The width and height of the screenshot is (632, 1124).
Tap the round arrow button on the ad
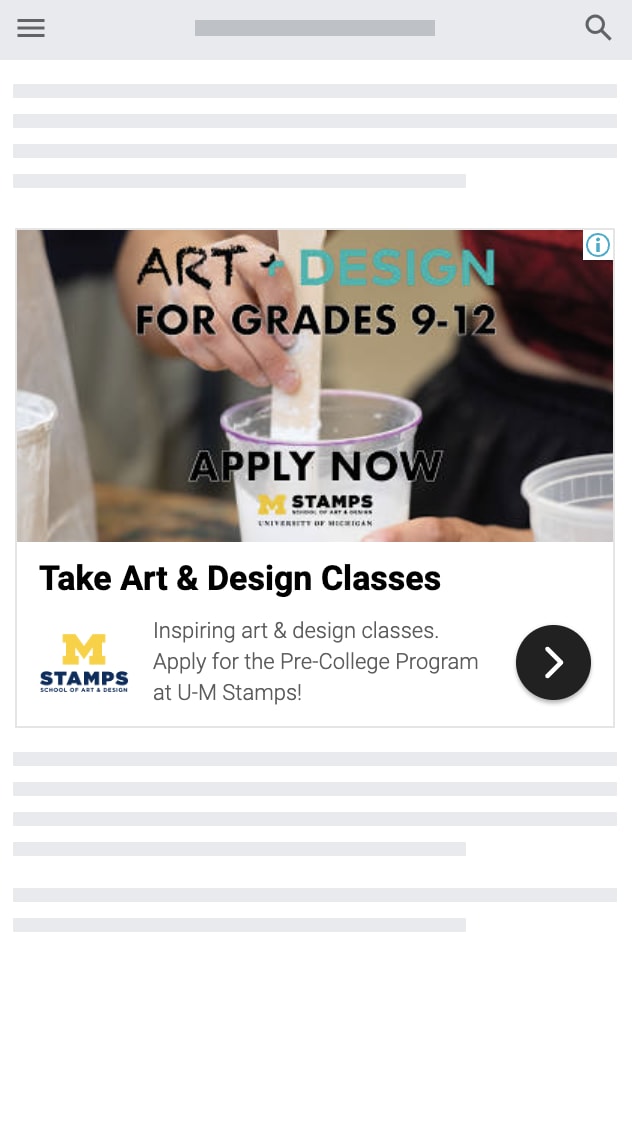553,662
